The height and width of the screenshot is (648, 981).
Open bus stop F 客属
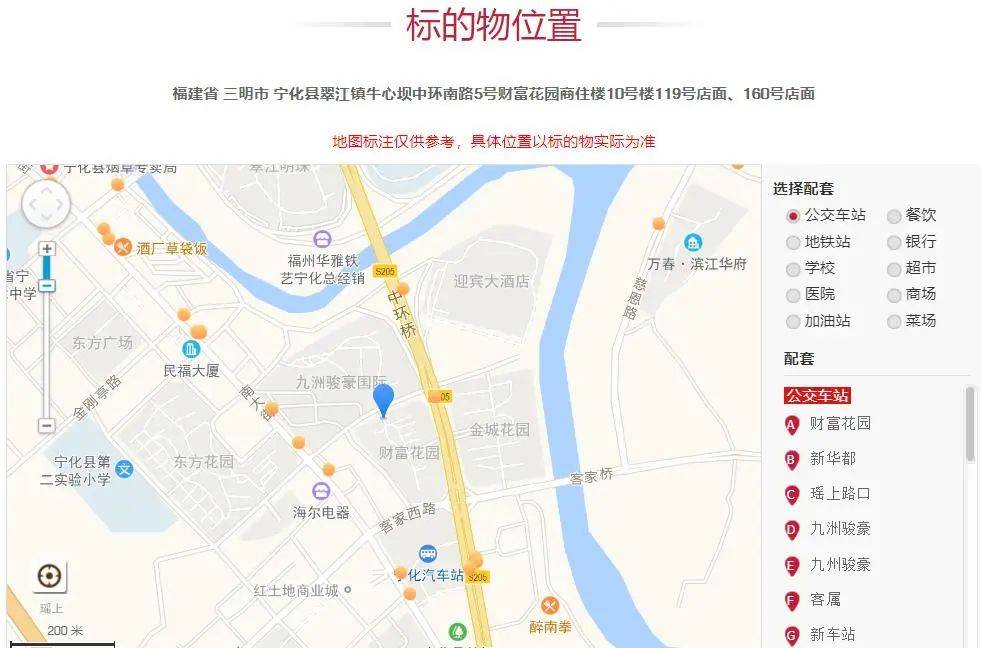[825, 600]
